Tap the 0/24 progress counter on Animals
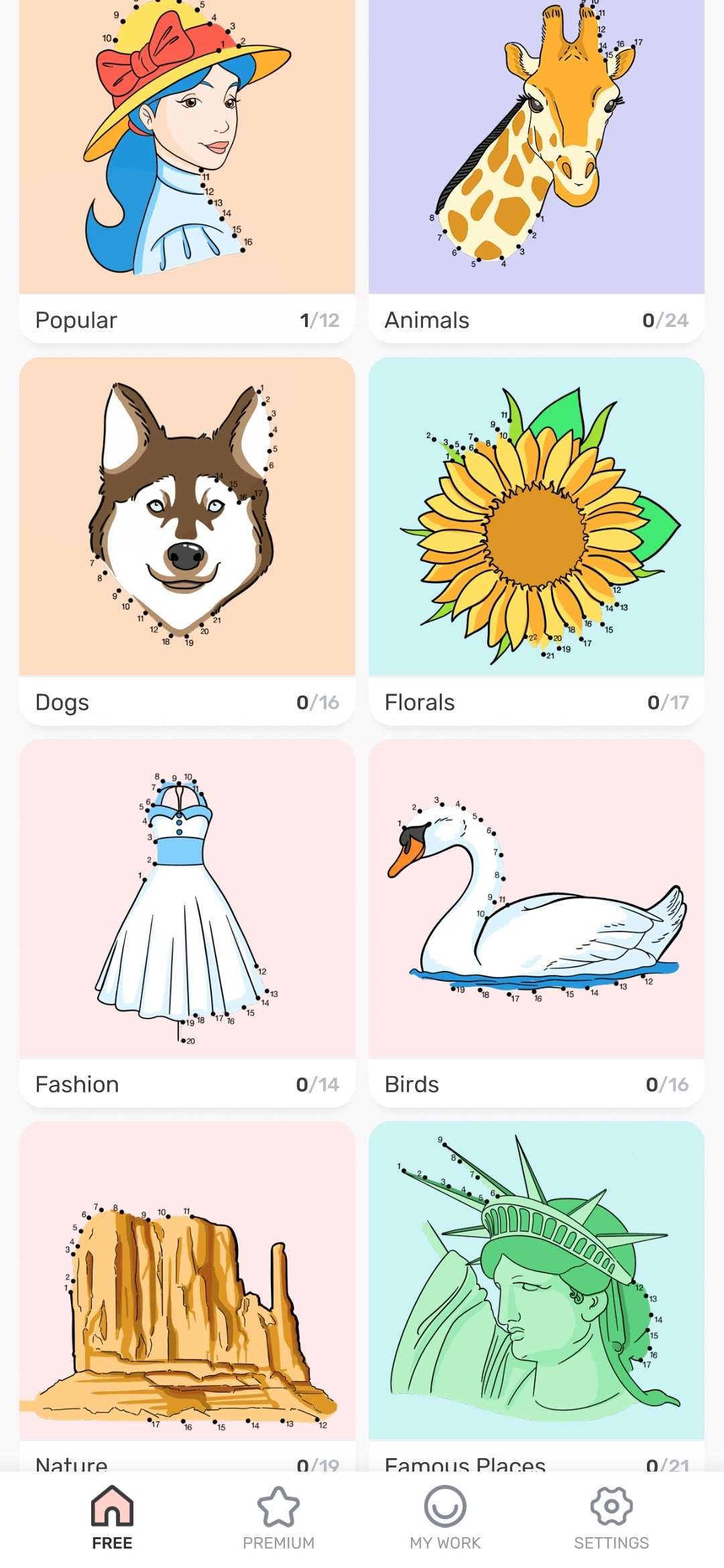 point(665,320)
